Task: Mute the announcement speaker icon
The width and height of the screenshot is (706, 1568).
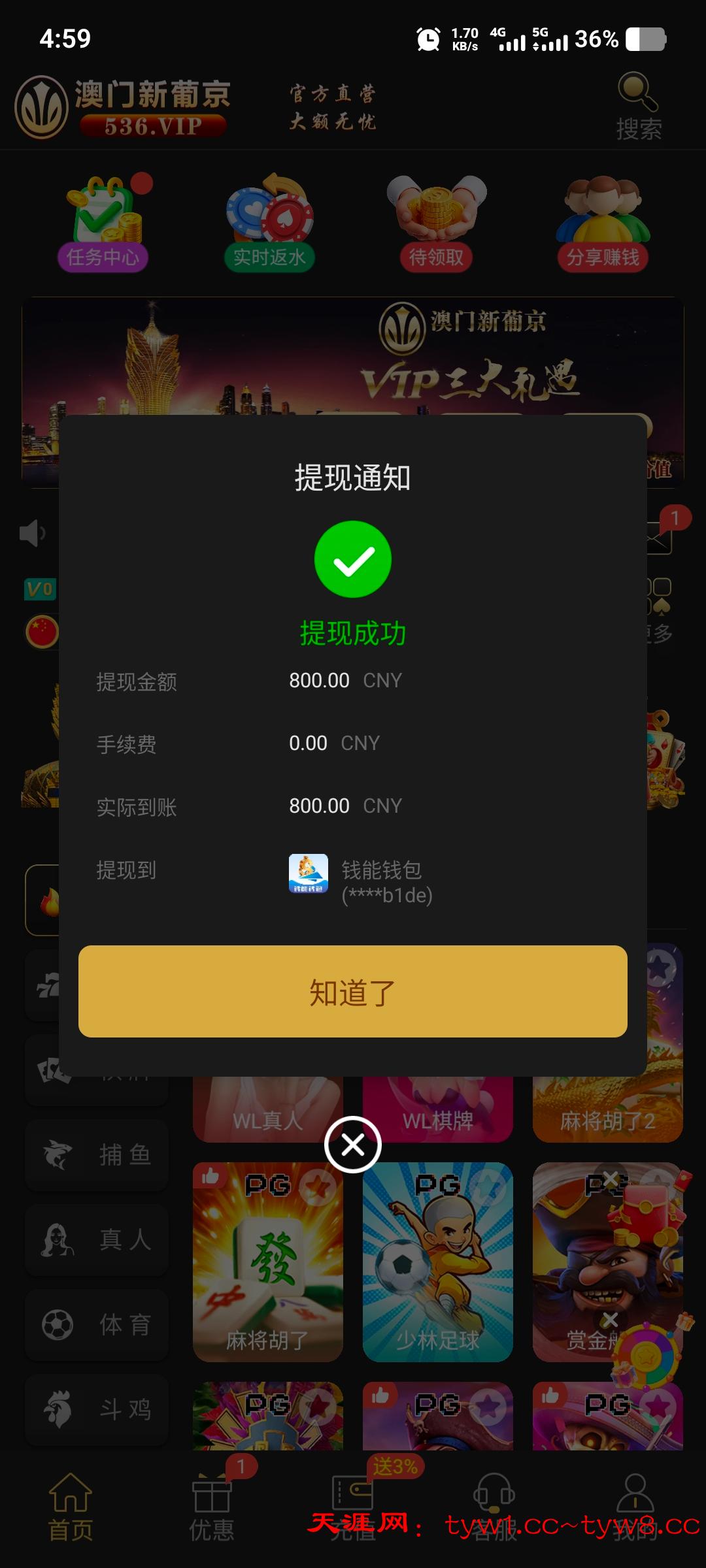Action: pyautogui.click(x=29, y=532)
